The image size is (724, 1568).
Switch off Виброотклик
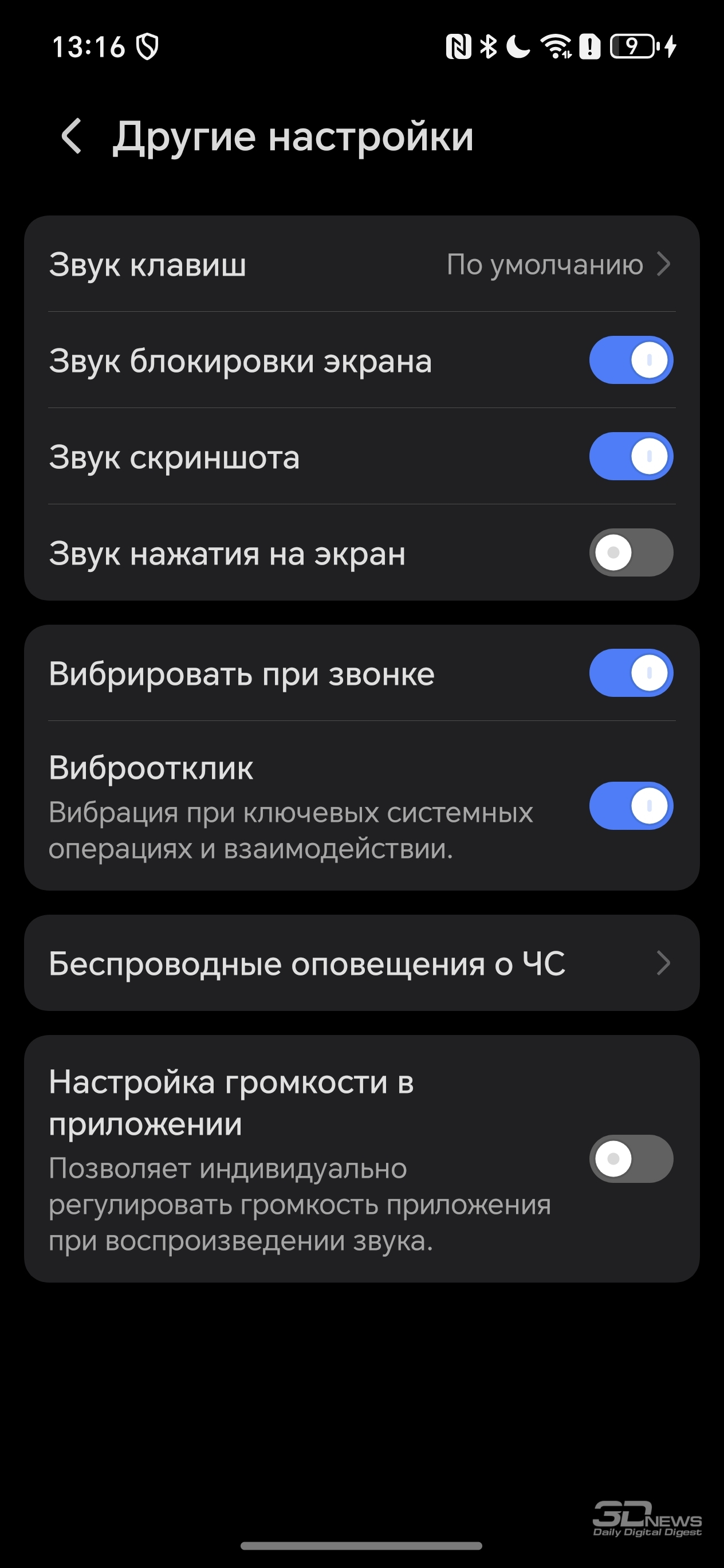[x=631, y=805]
